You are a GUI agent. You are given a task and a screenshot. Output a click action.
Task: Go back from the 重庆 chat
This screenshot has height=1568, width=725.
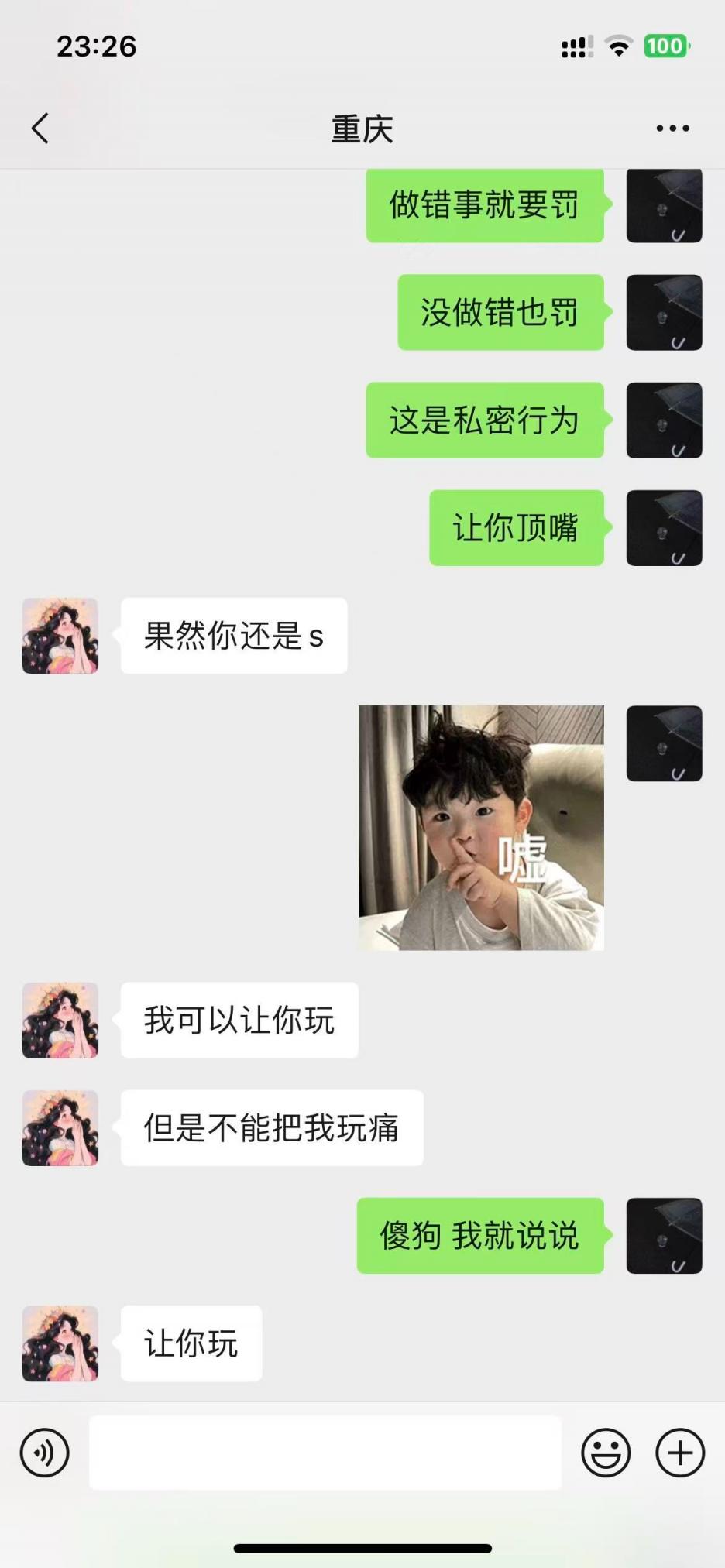(x=40, y=129)
